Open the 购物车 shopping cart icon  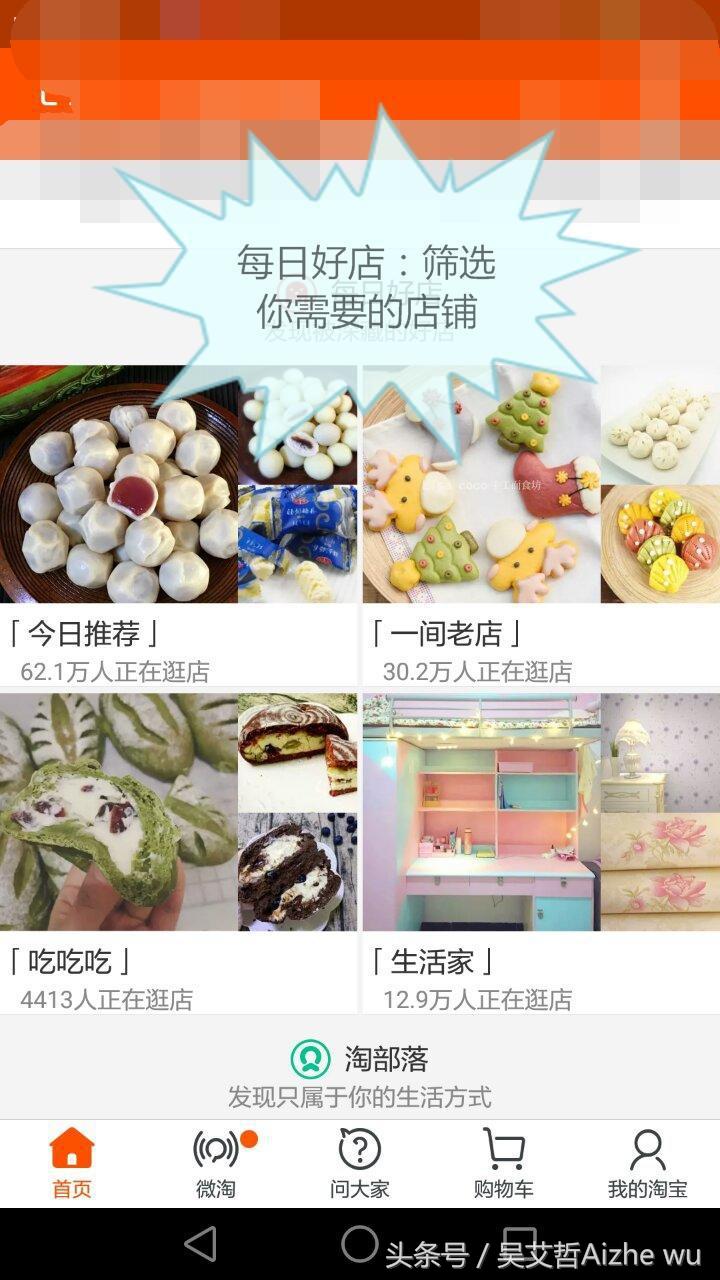(503, 1152)
